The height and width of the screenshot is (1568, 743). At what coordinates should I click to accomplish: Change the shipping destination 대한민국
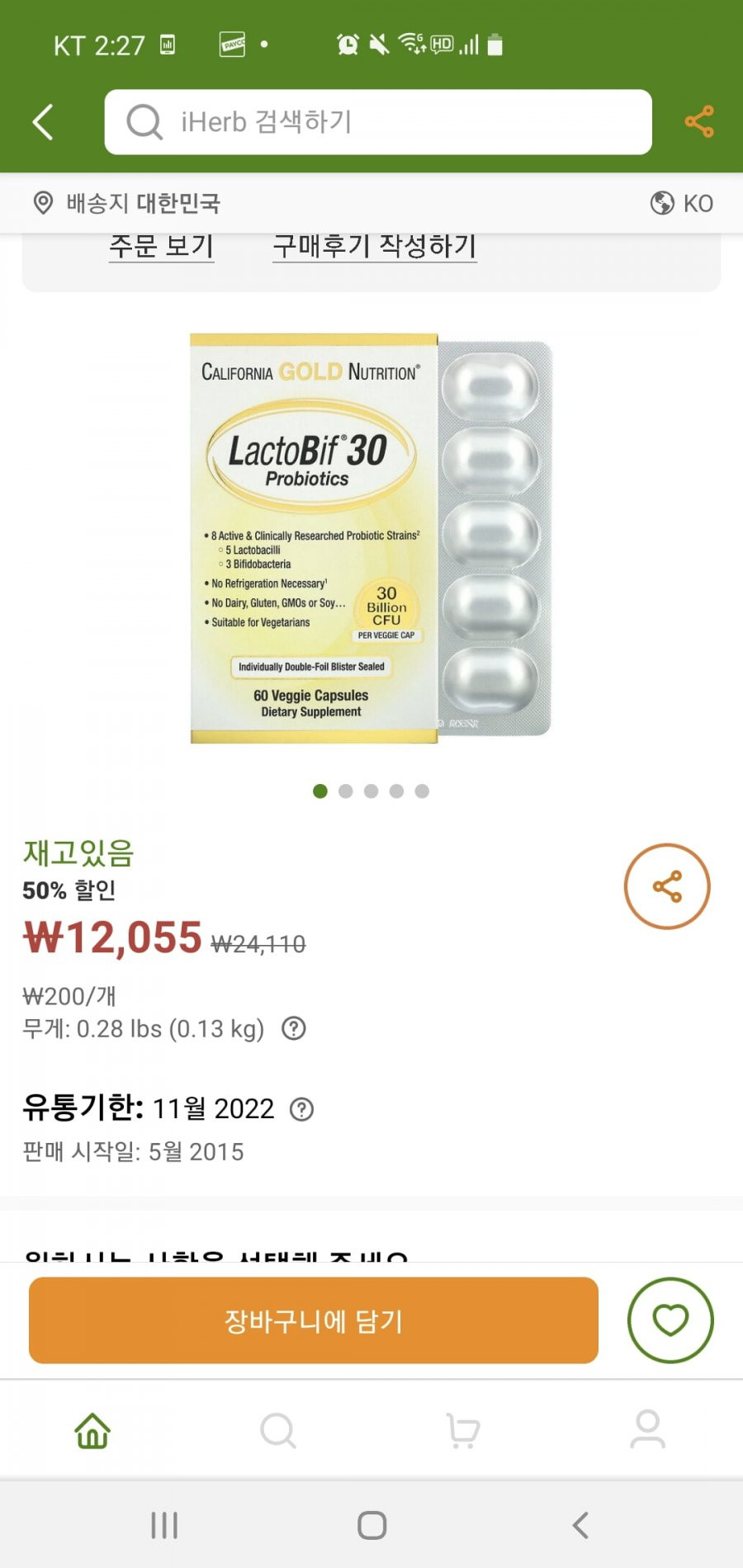pyautogui.click(x=126, y=203)
